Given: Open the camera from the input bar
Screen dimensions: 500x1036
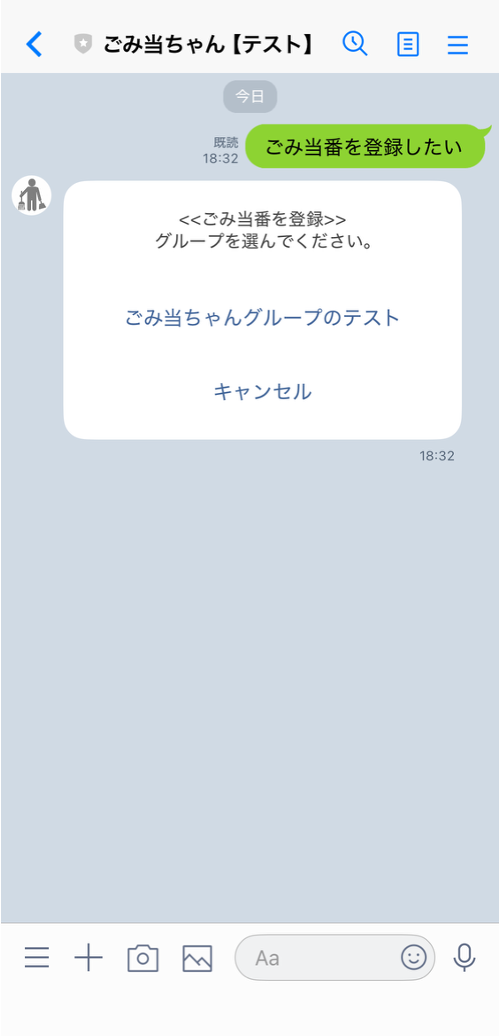Looking at the screenshot, I should [143, 958].
